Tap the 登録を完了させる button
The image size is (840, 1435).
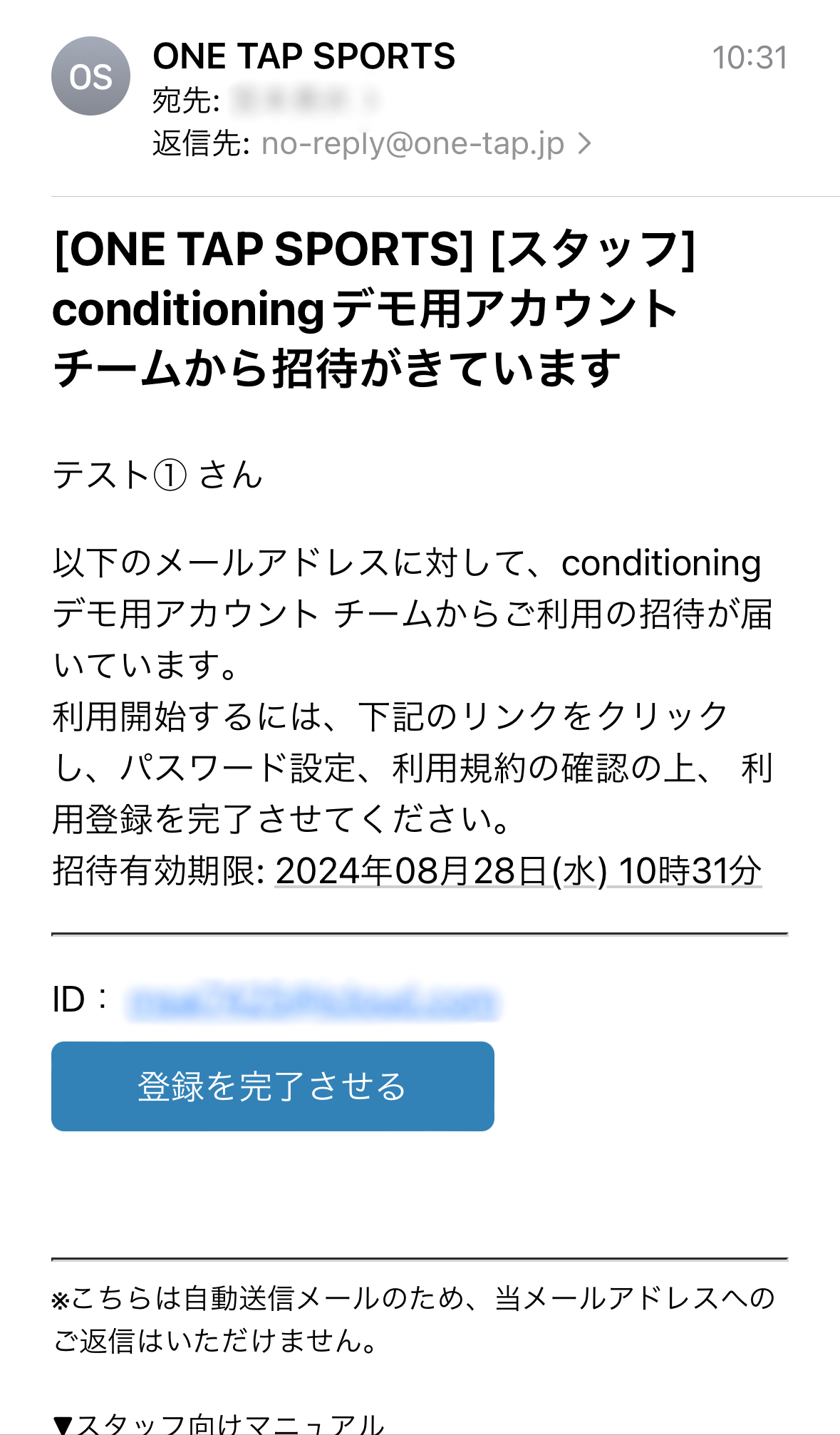[272, 1086]
